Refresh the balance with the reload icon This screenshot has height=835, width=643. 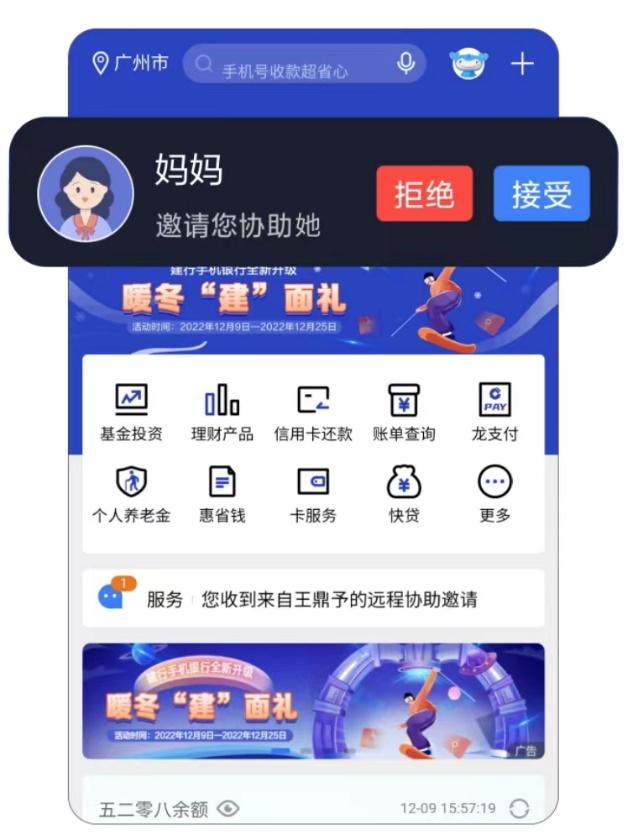click(518, 808)
